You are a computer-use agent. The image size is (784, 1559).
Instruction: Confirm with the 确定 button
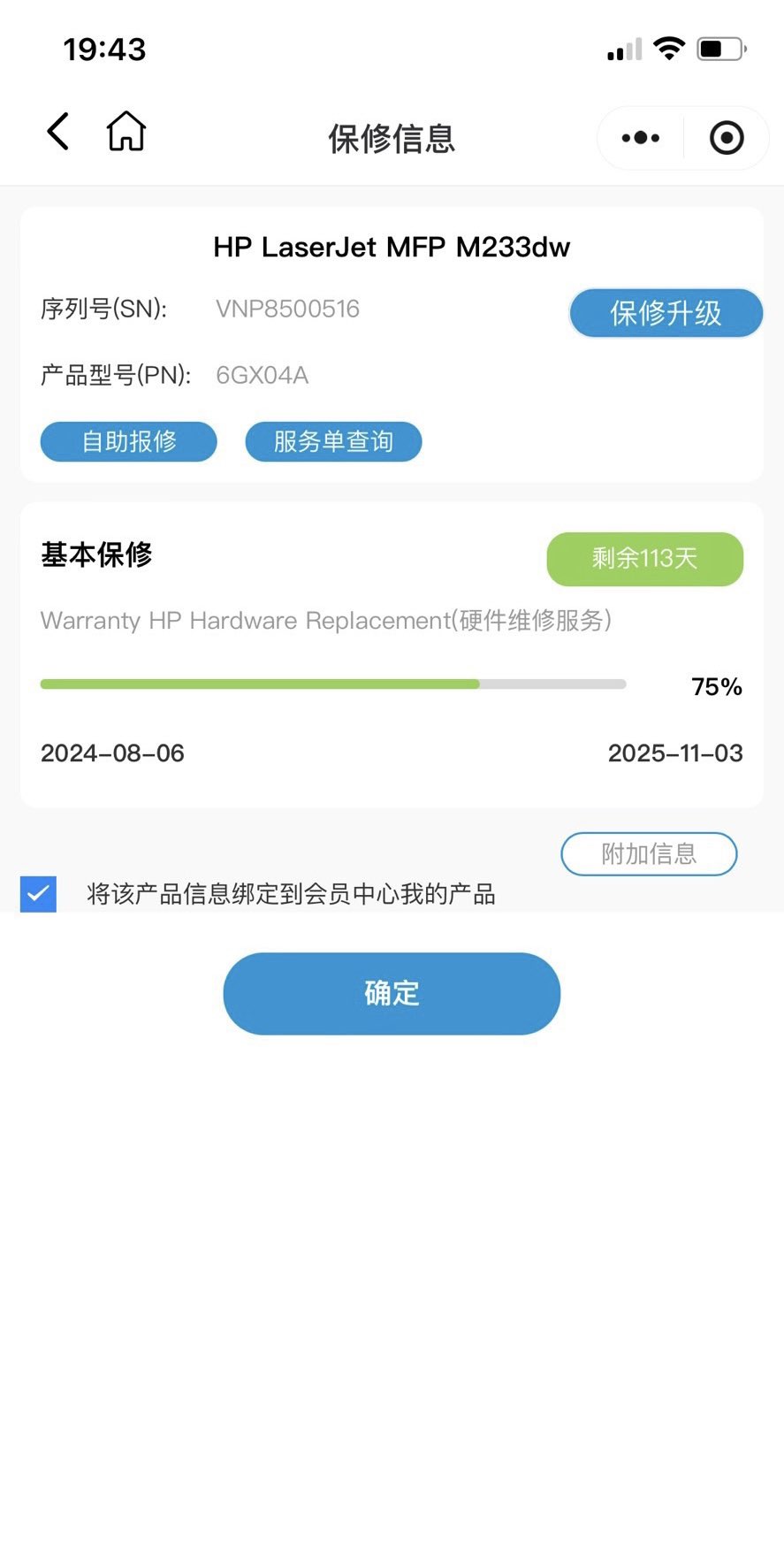tap(392, 993)
